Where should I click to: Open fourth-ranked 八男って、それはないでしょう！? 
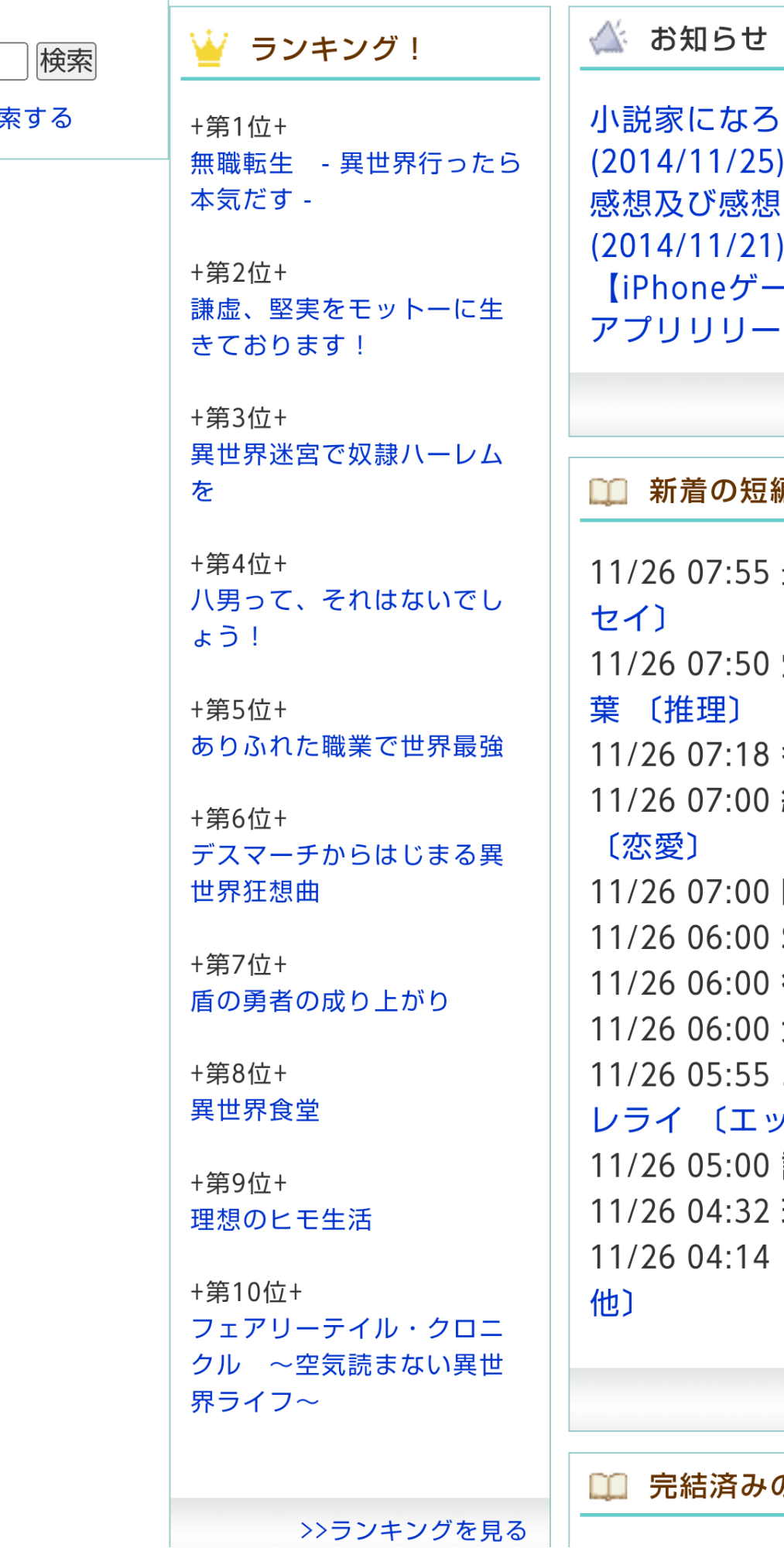click(x=347, y=618)
